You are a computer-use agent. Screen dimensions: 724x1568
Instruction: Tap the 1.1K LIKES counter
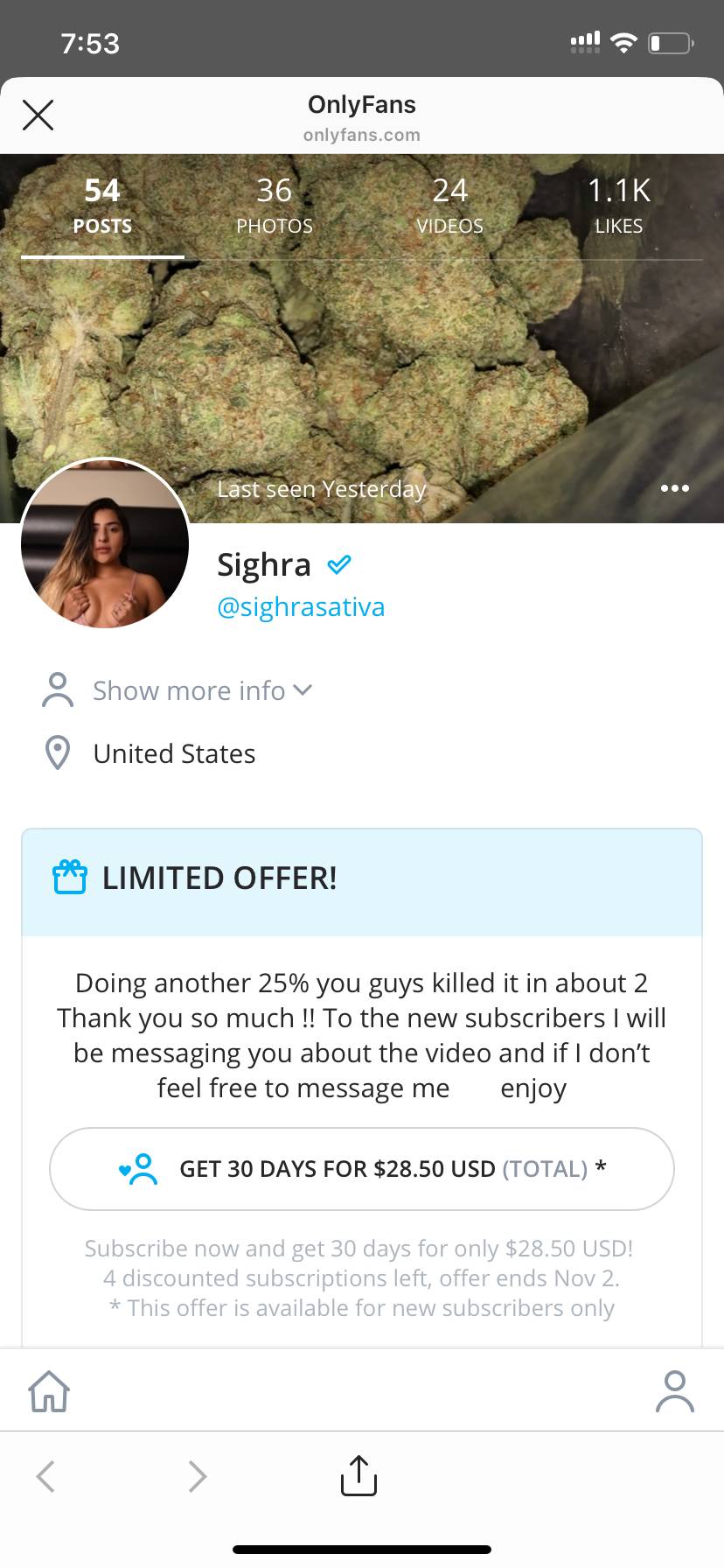tap(618, 203)
